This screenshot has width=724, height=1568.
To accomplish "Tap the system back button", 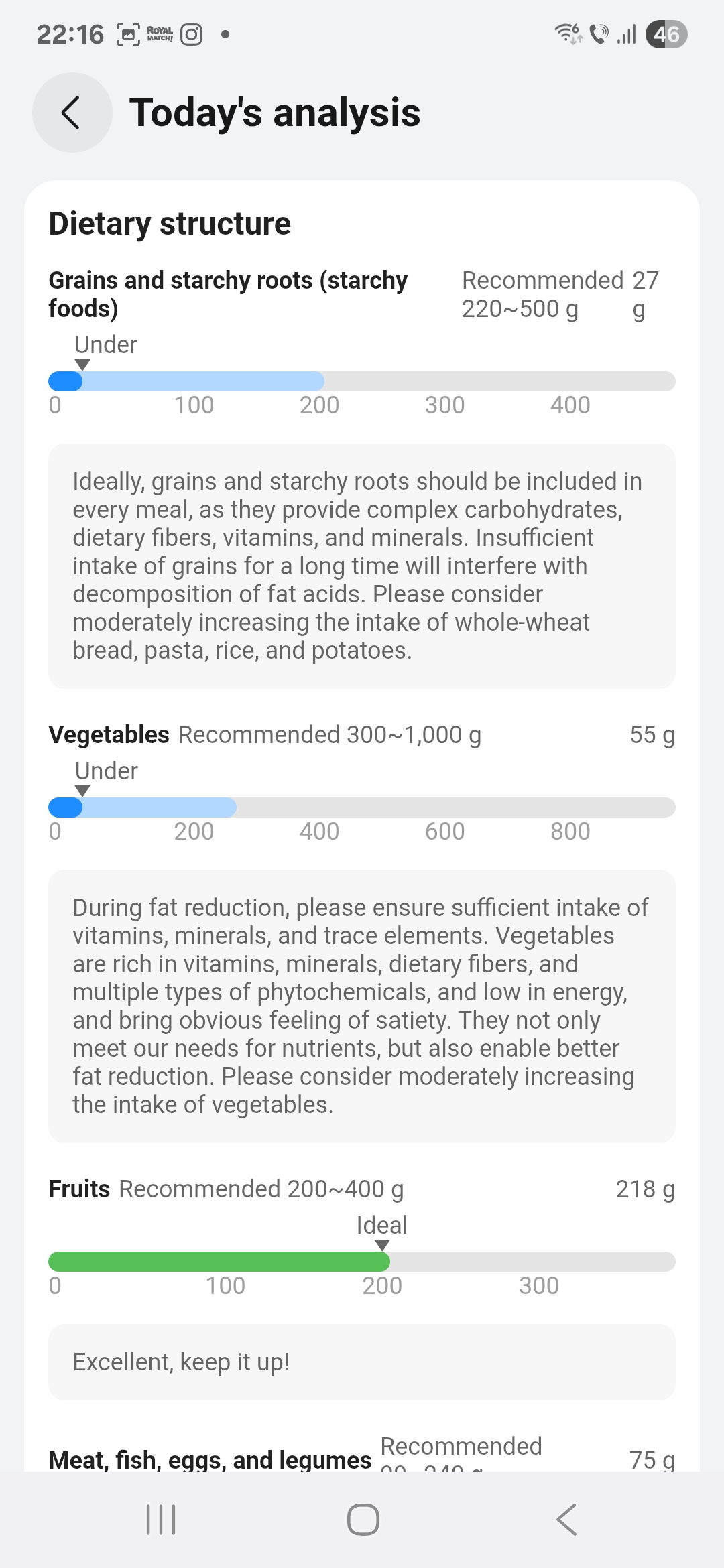I will (x=566, y=1519).
